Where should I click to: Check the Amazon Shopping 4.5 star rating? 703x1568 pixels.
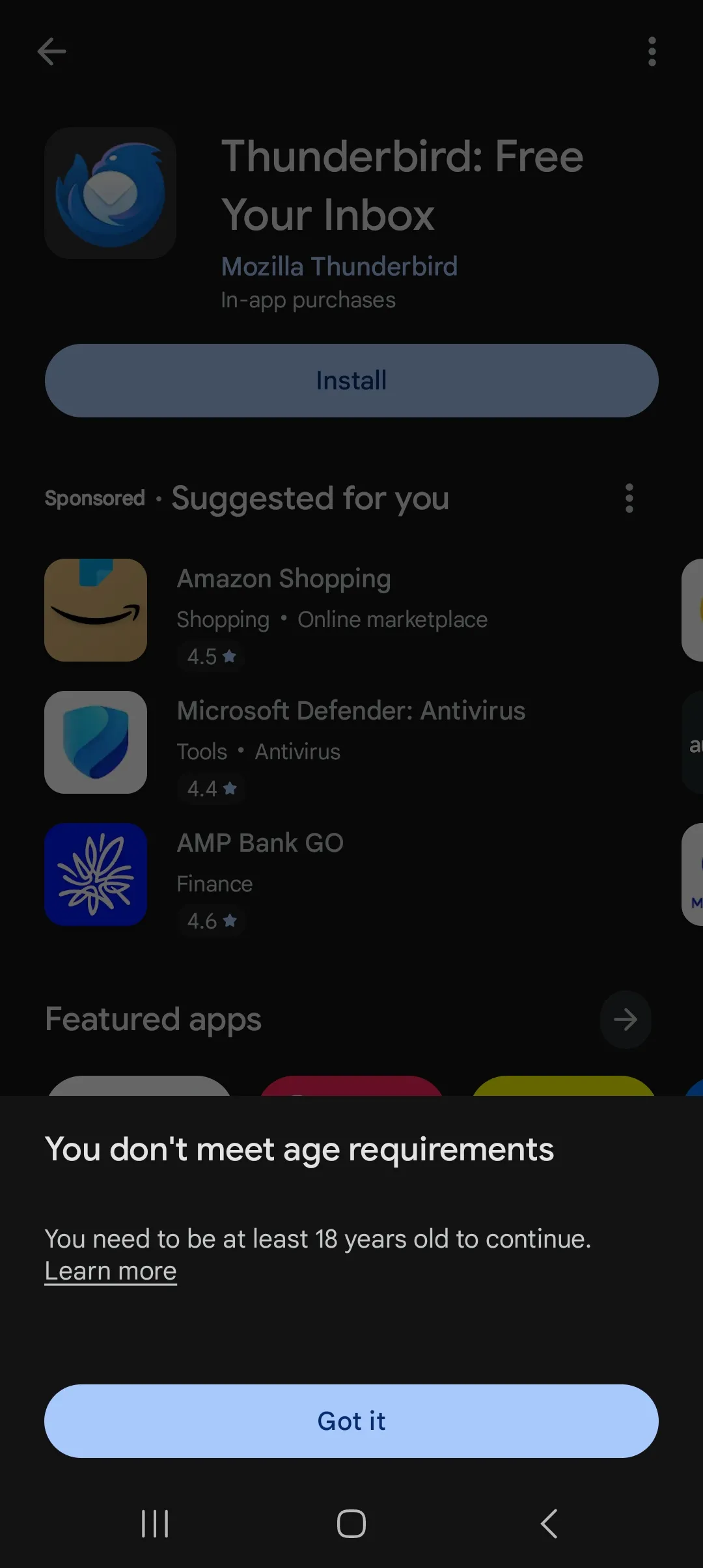pos(210,657)
